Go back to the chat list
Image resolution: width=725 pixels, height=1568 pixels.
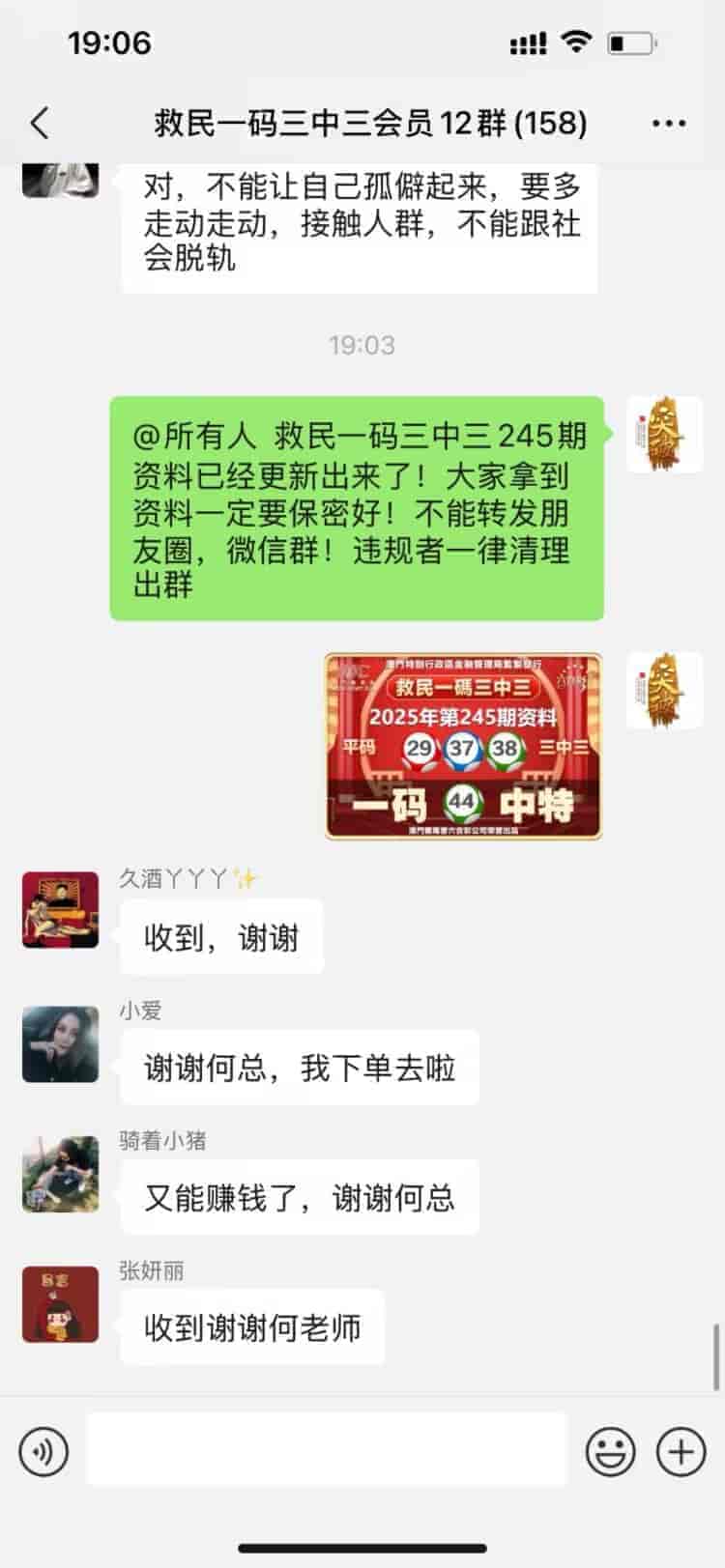(x=40, y=124)
